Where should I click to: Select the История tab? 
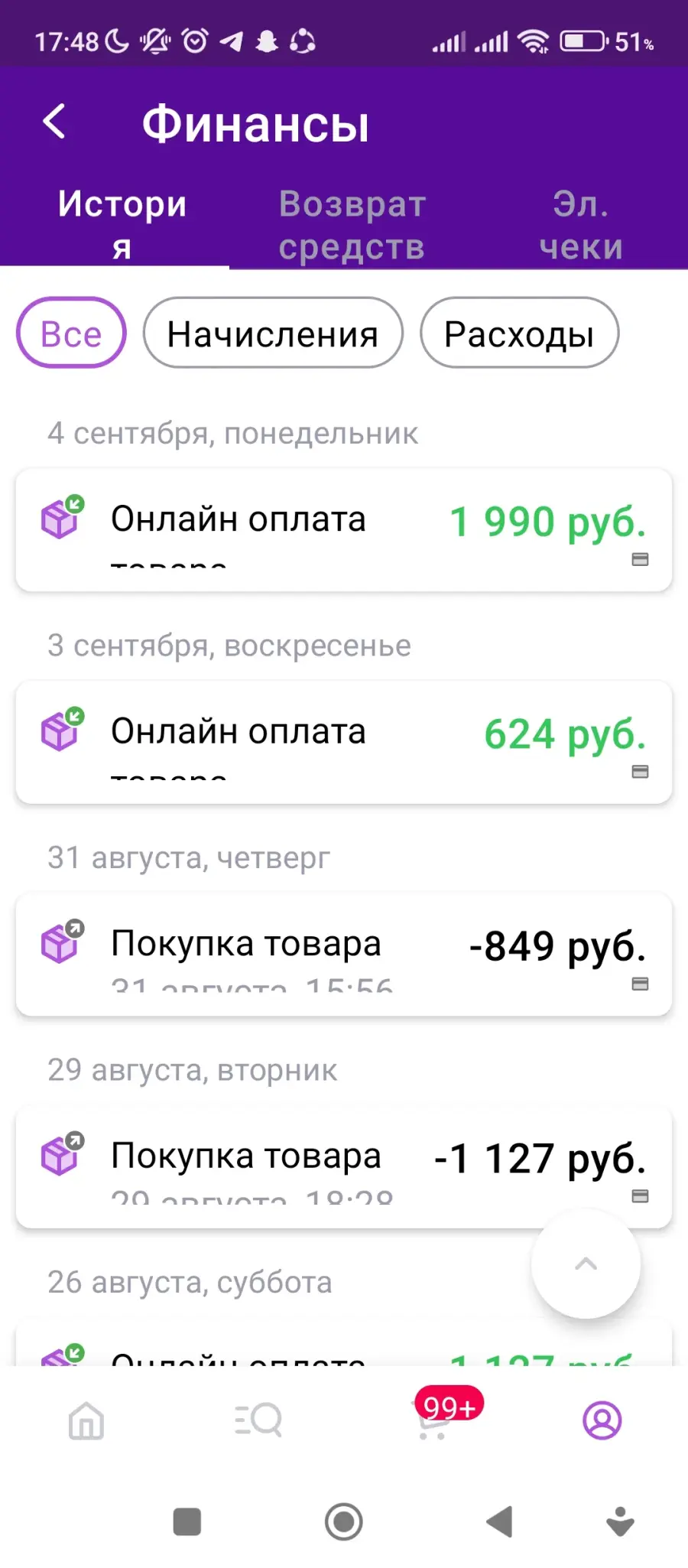(x=122, y=226)
